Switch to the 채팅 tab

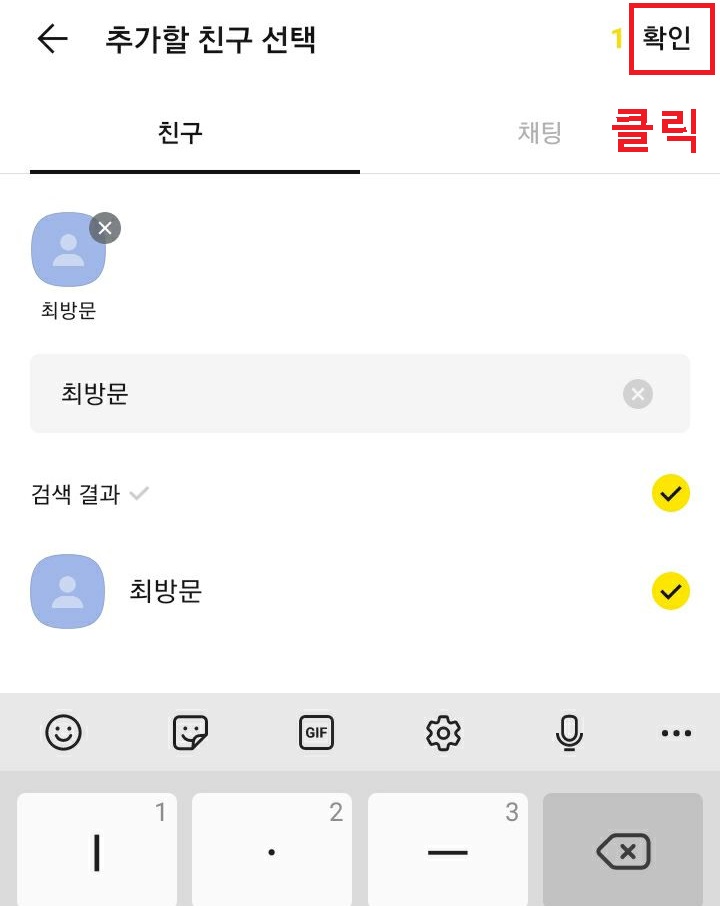tap(540, 131)
